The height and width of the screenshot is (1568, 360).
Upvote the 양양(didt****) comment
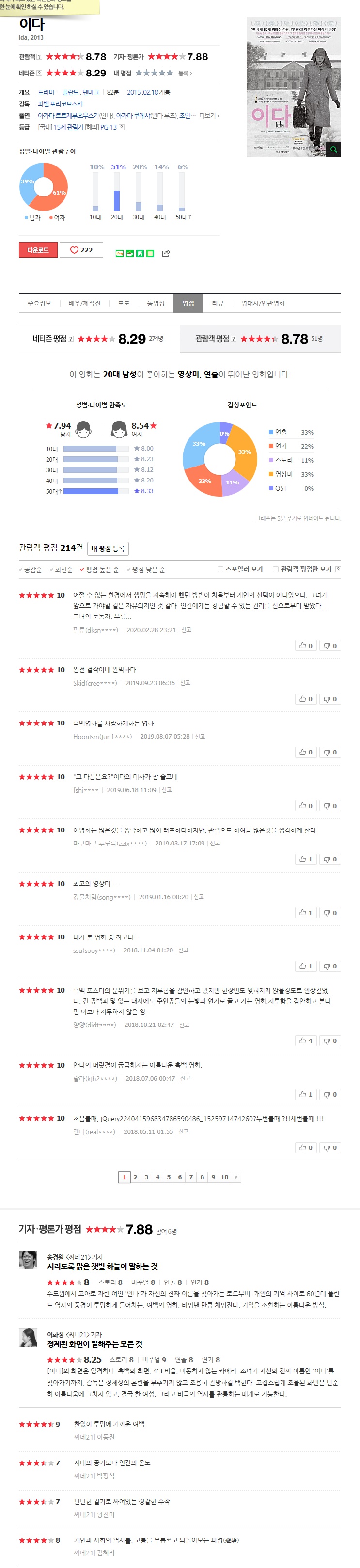click(306, 1040)
